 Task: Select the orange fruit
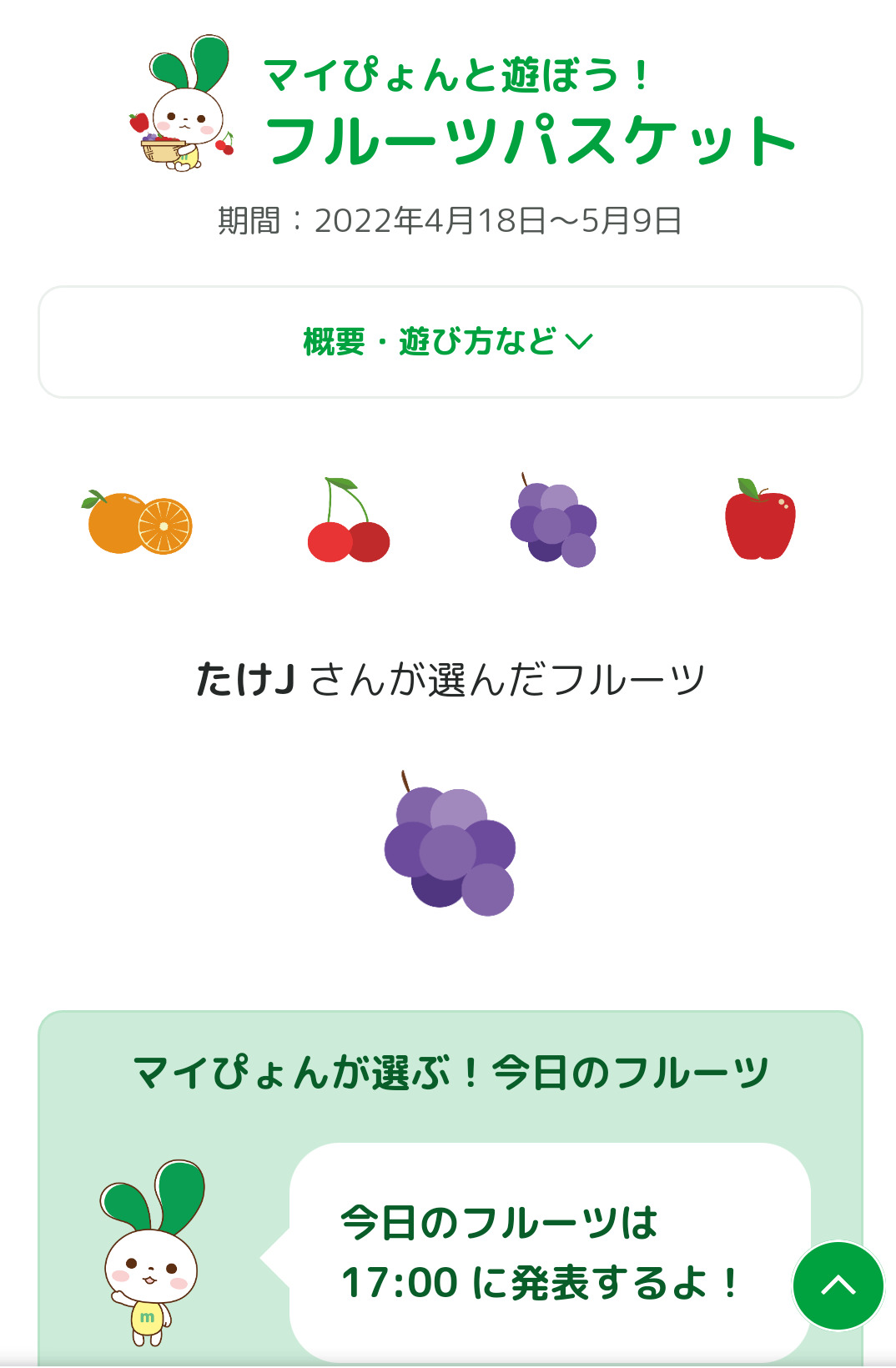140,523
